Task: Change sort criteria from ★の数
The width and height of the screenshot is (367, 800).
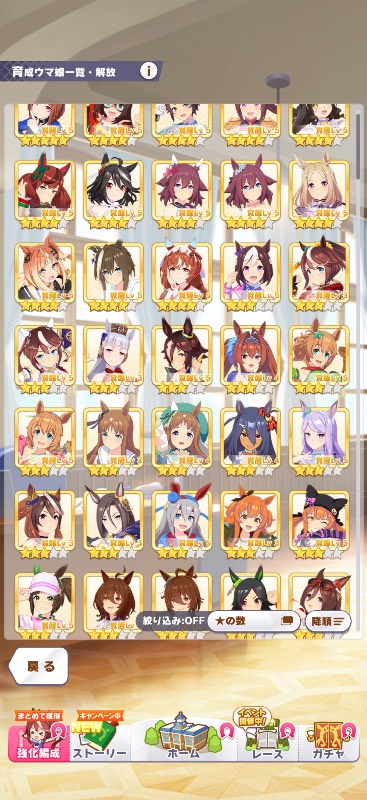Action: point(254,621)
